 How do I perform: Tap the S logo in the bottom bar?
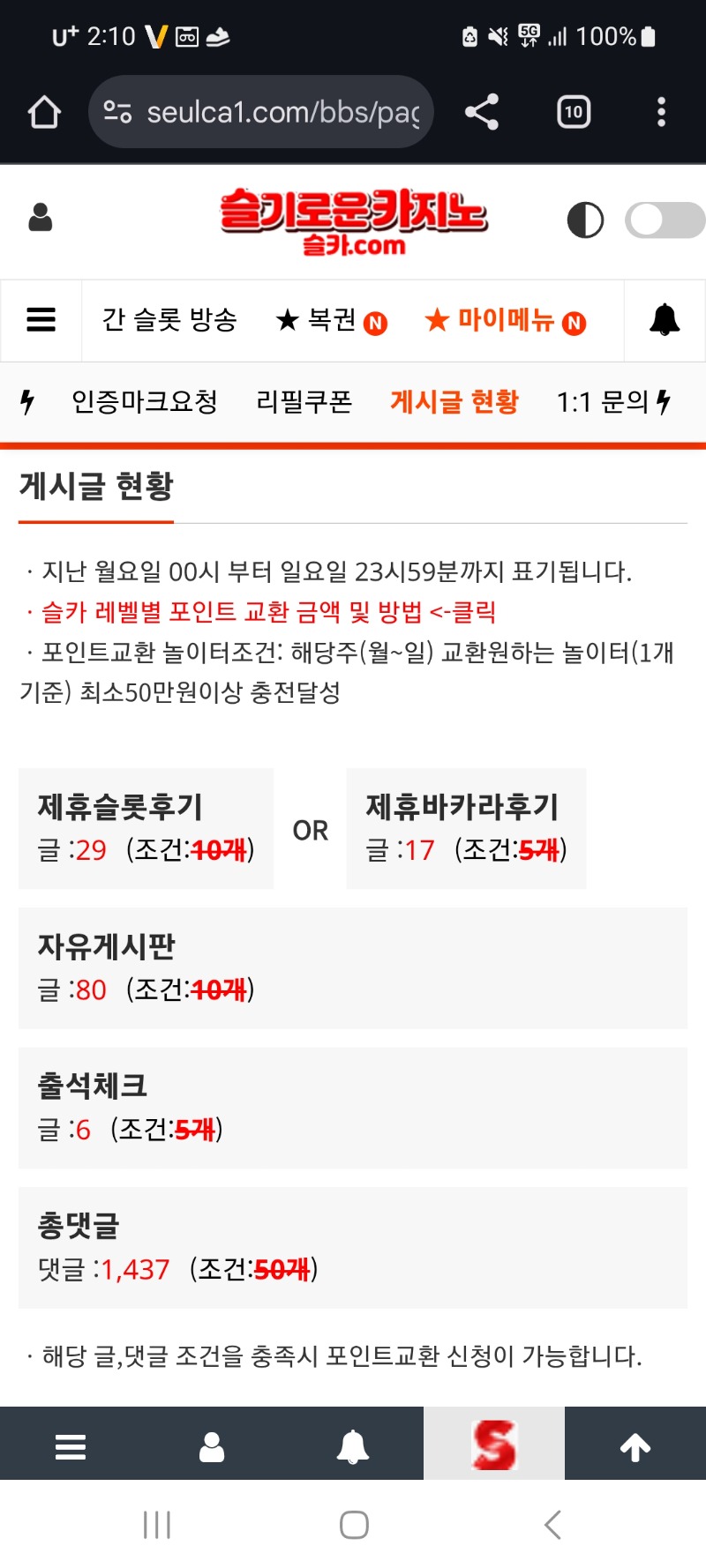[494, 1446]
